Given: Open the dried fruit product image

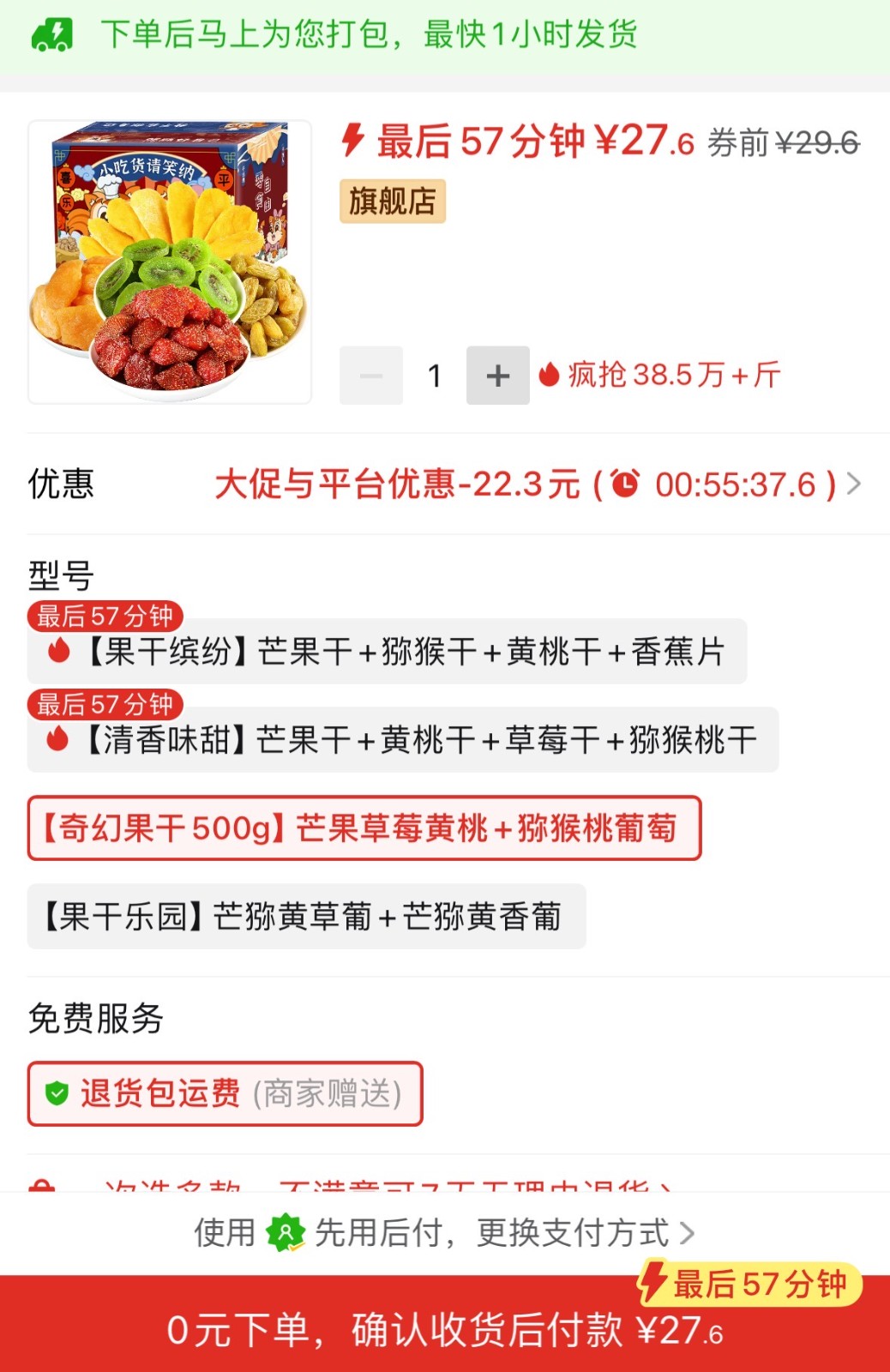Looking at the screenshot, I should [170, 262].
